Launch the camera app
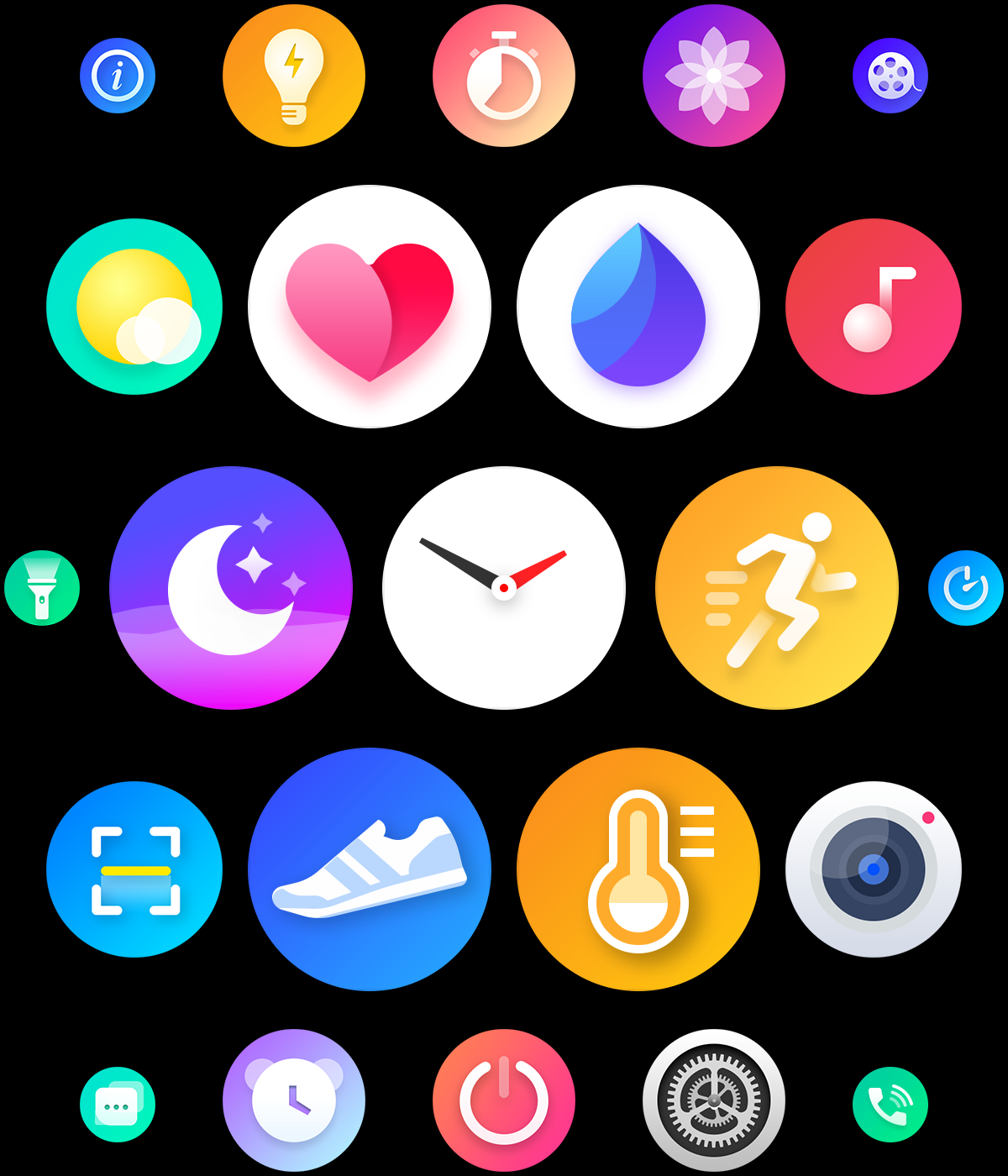1008x1176 pixels. 874,869
